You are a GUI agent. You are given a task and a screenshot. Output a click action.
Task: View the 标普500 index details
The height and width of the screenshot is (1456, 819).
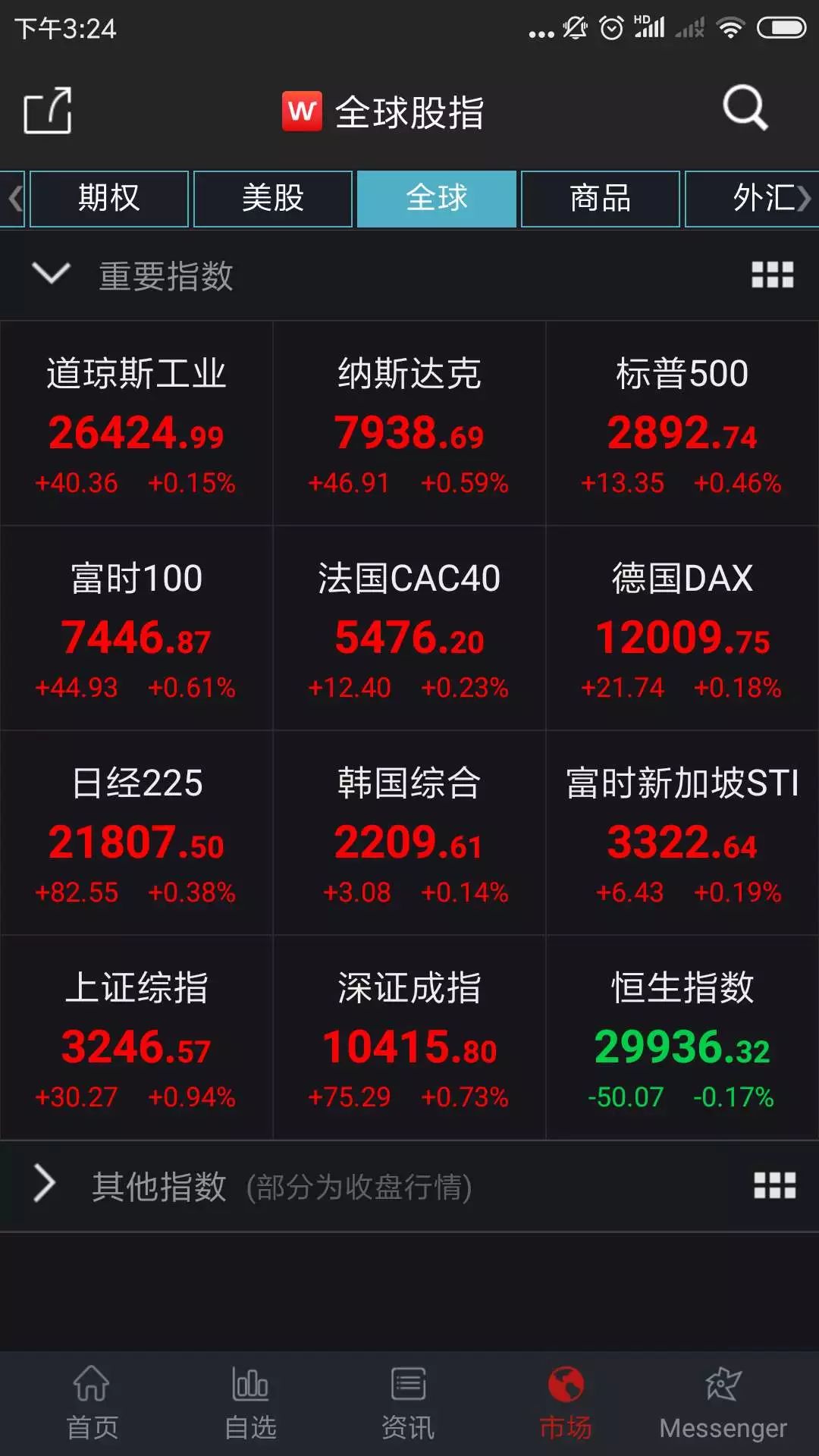(x=682, y=423)
